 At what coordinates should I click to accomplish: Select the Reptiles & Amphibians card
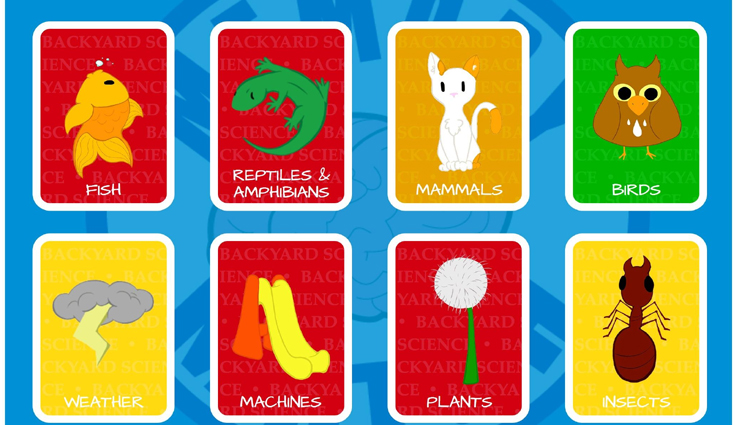(x=281, y=116)
